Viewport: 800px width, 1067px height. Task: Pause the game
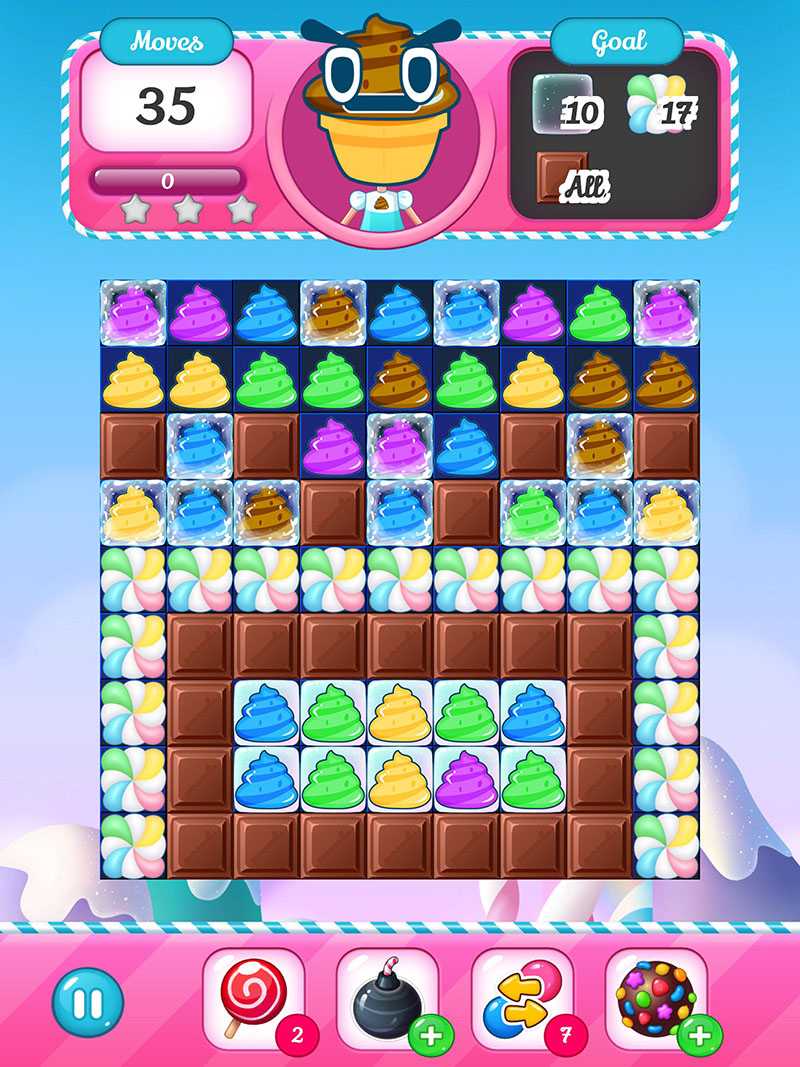88,1001
